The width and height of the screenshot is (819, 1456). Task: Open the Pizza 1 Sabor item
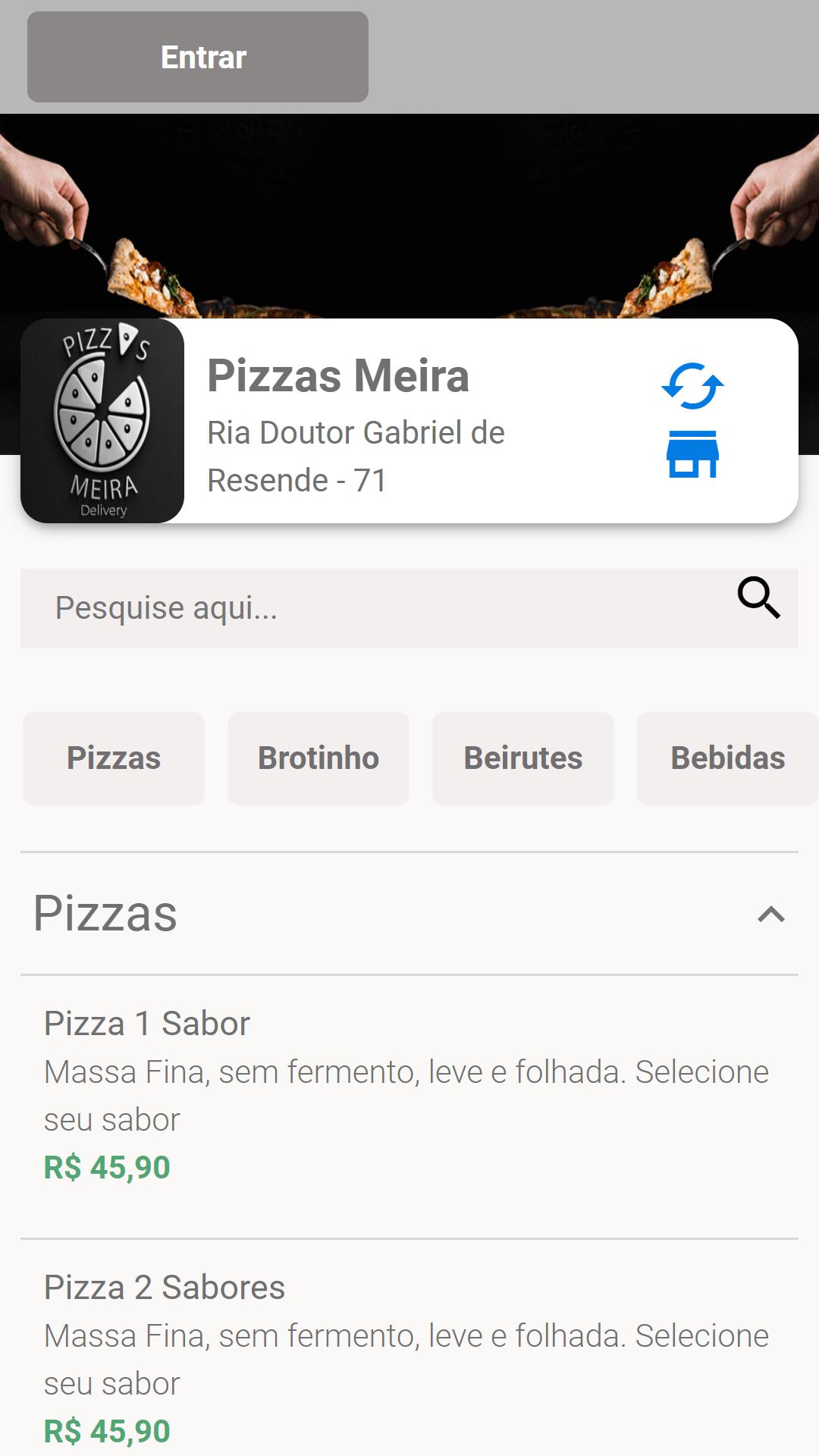click(x=409, y=1107)
